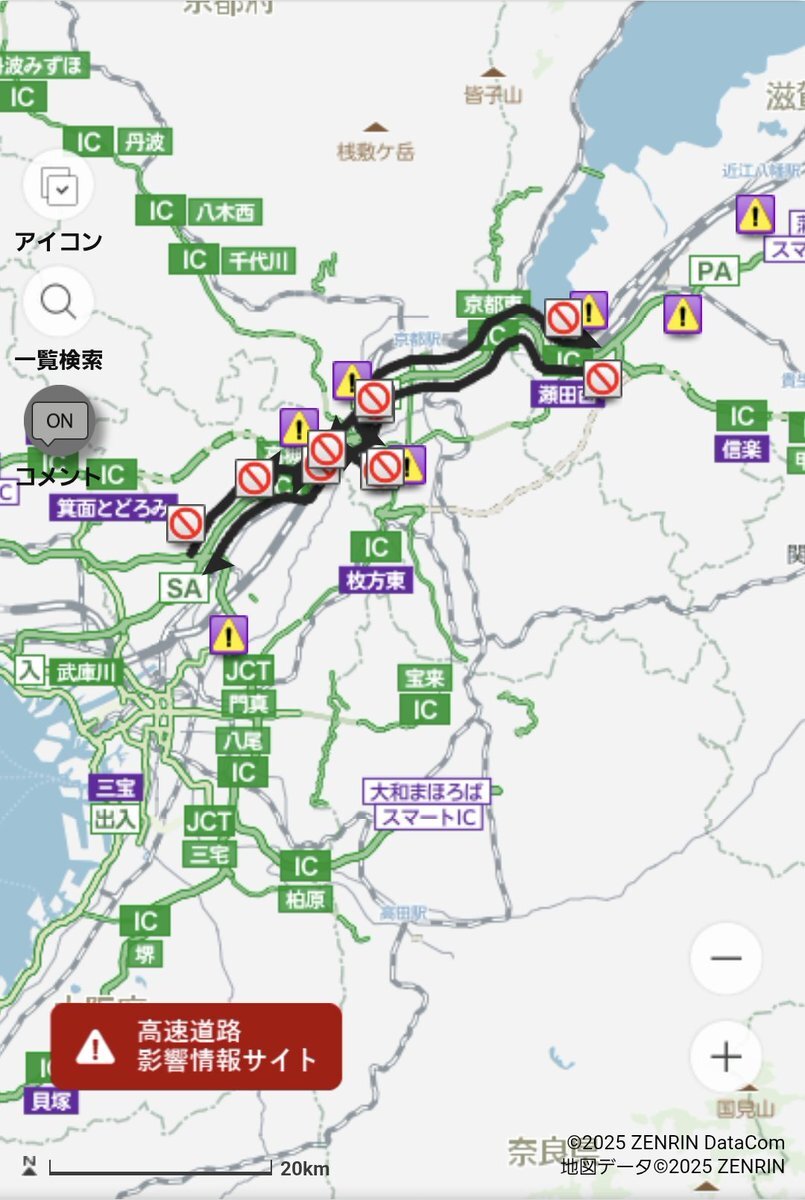This screenshot has height=1200, width=805.
Task: Tap the closure marker beside 箕面とどろみ
Action: coord(186,523)
